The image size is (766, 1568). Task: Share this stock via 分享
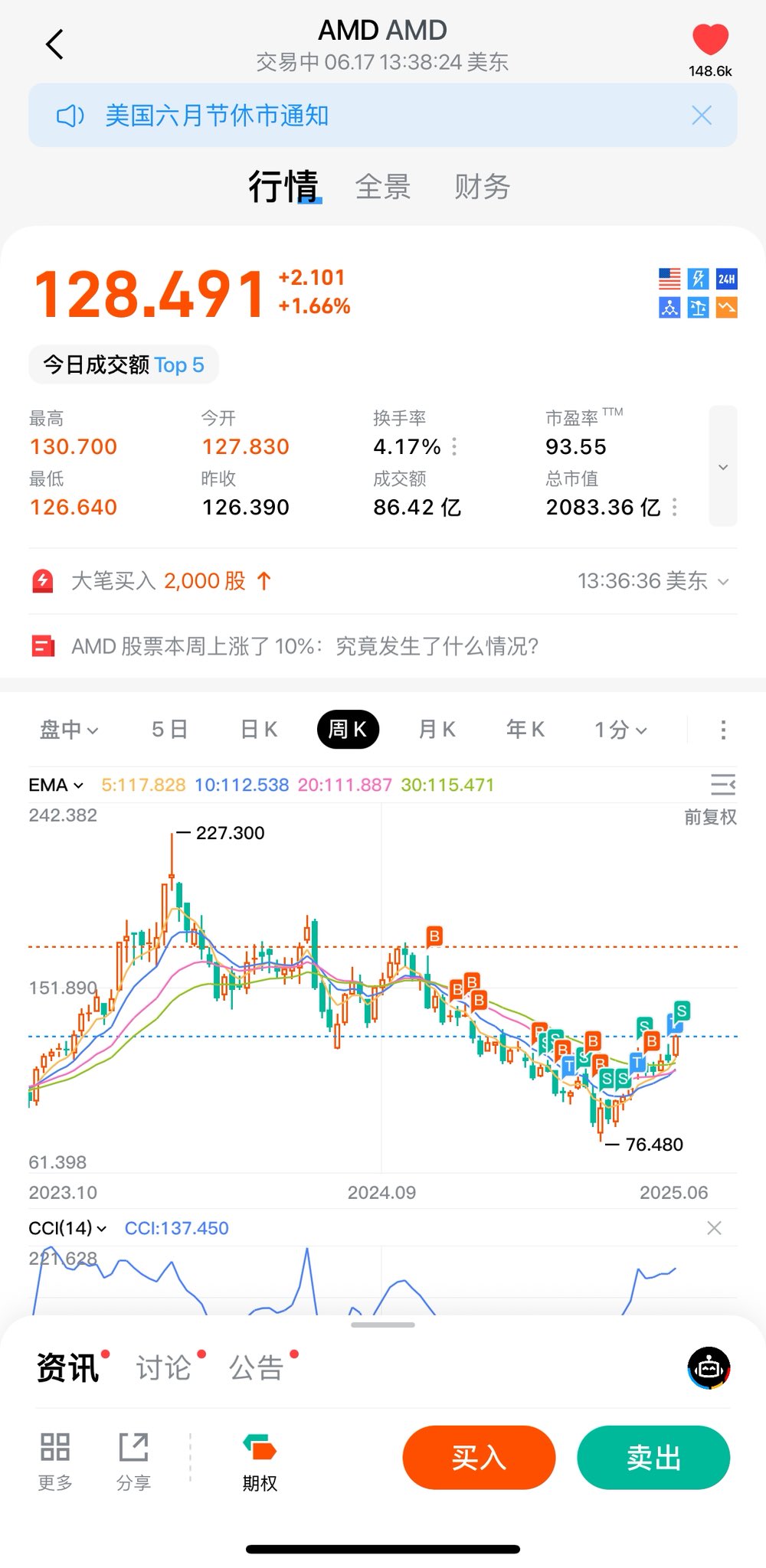[x=133, y=1462]
